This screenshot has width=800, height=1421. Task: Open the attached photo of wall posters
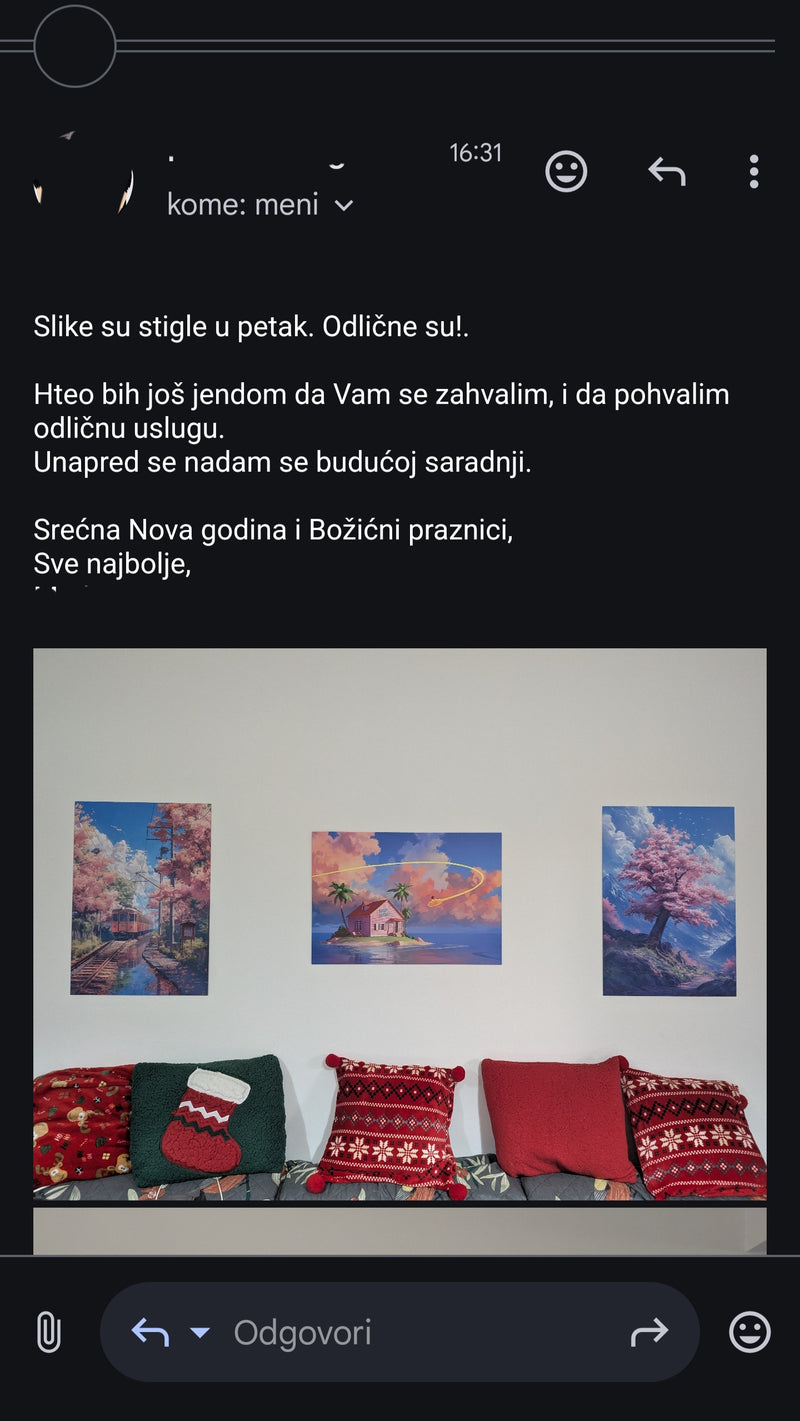(x=400, y=923)
